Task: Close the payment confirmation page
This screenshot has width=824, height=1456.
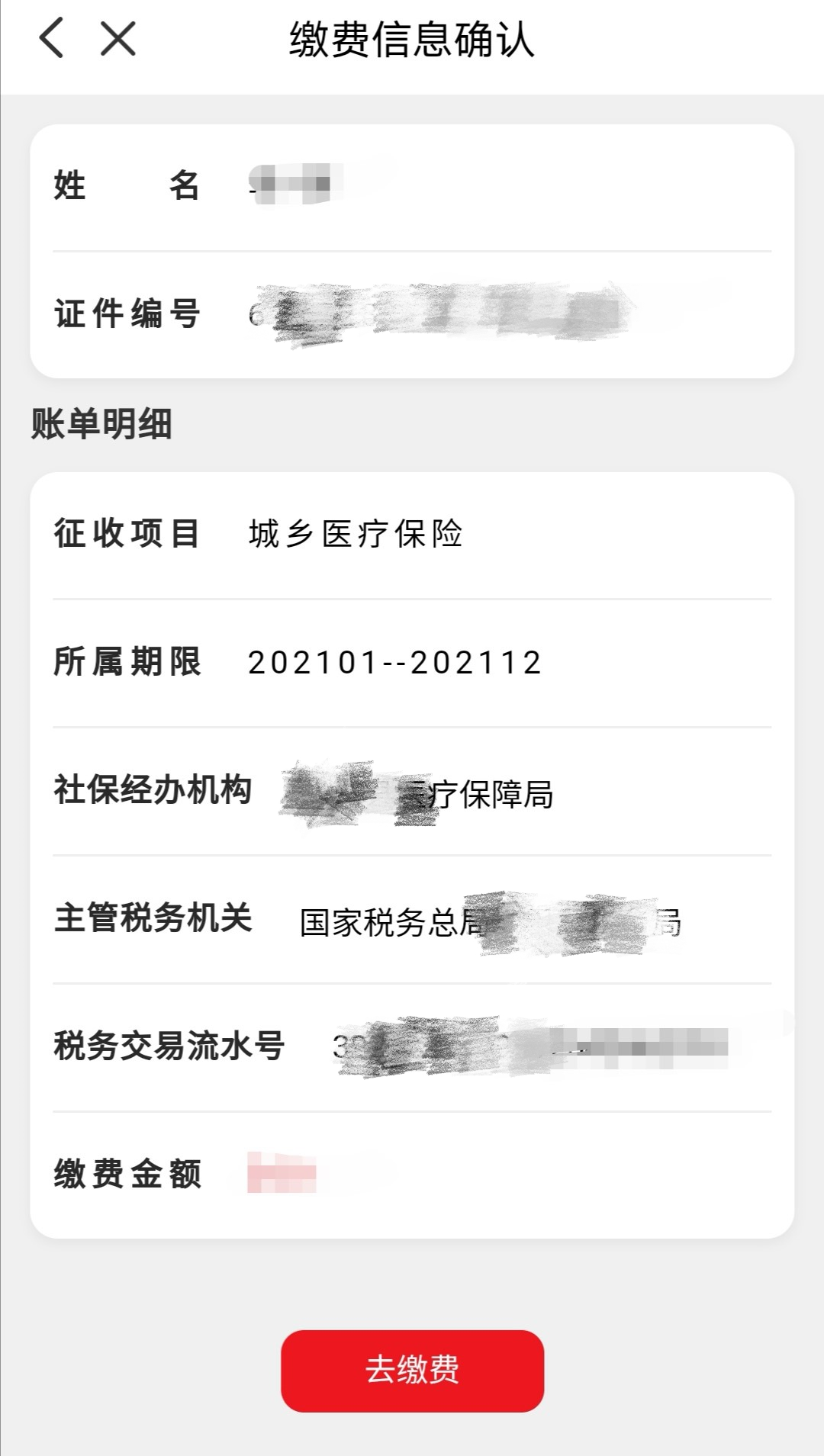Action: (x=118, y=38)
